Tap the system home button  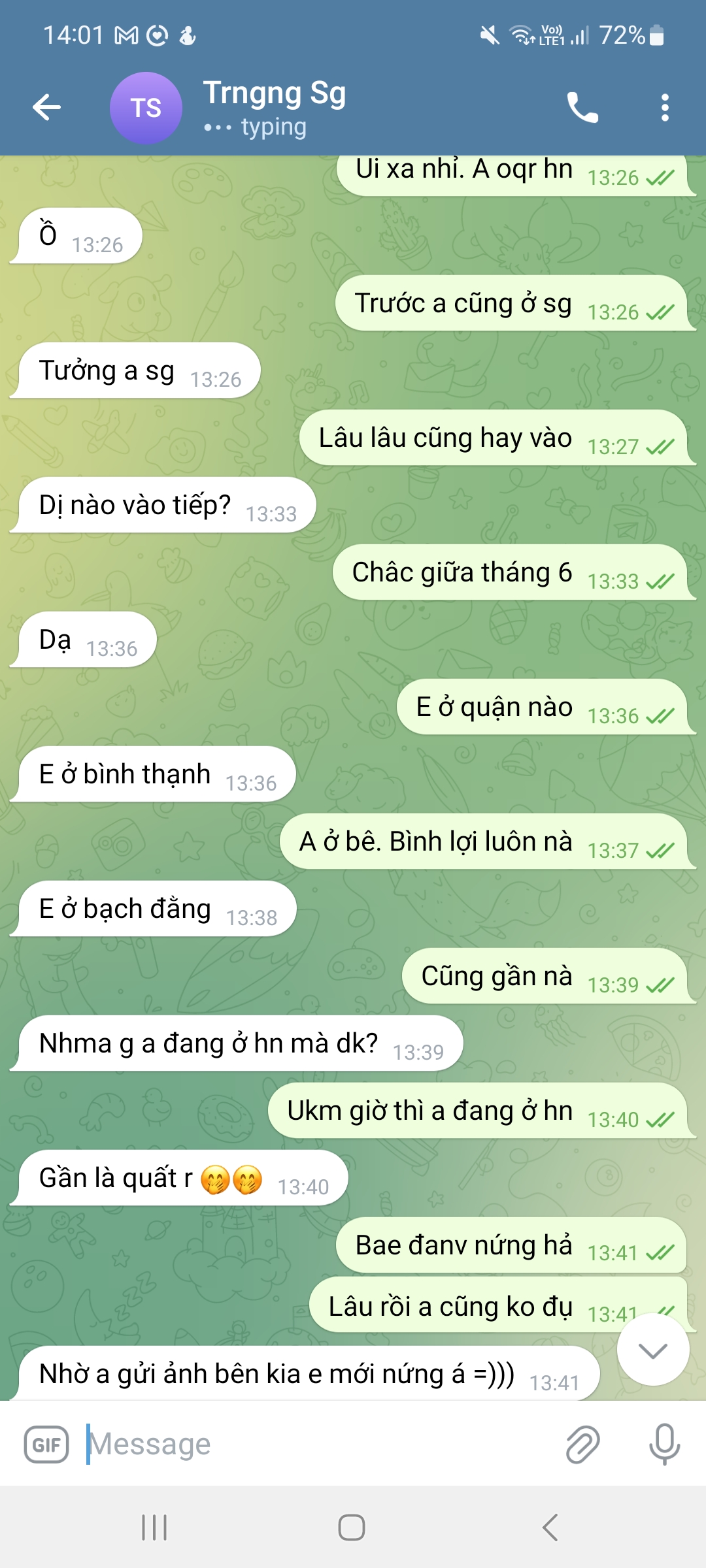(352, 1527)
